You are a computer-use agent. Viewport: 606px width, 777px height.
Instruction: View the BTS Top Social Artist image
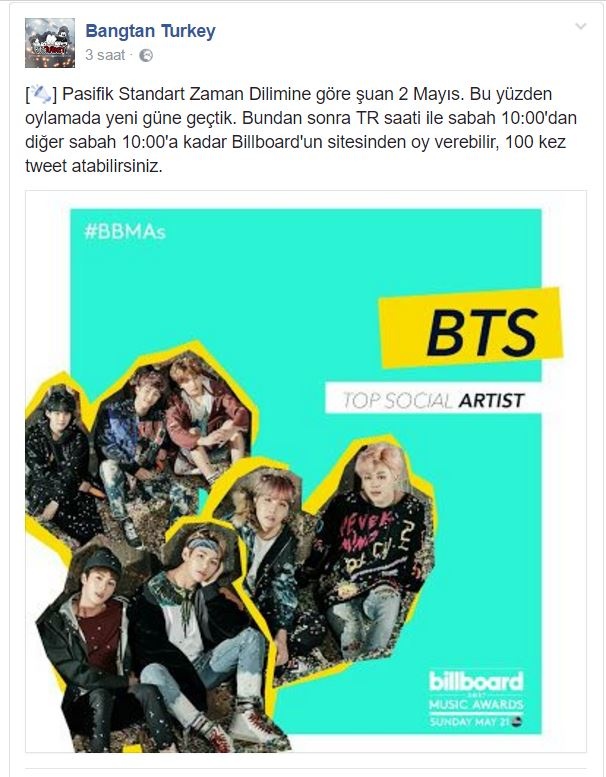[x=305, y=470]
